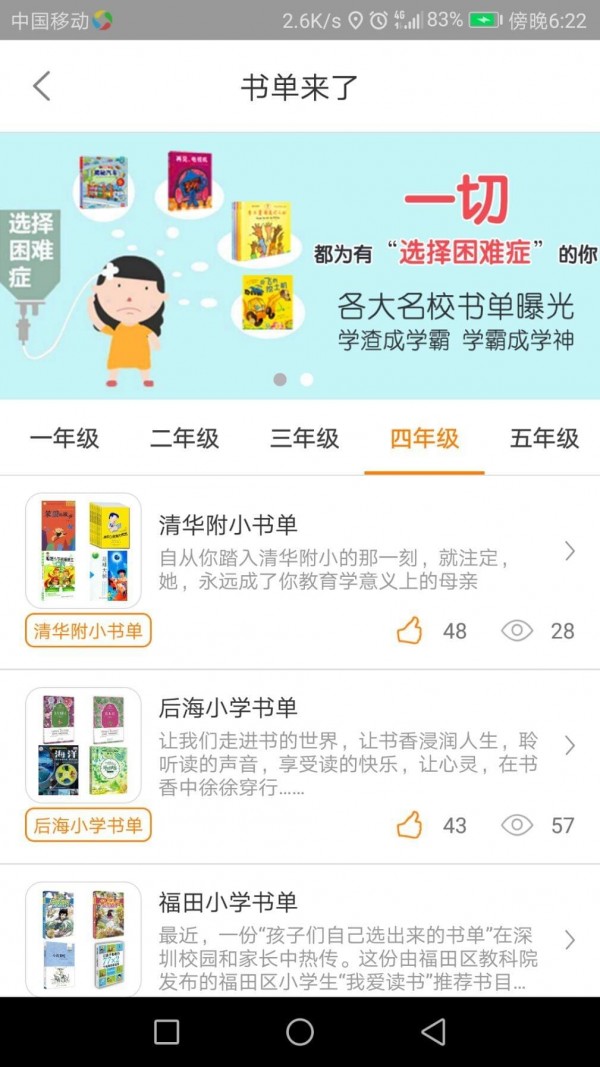The image size is (600, 1067).
Task: Open recent apps from the navigation bar
Action: 167,1032
